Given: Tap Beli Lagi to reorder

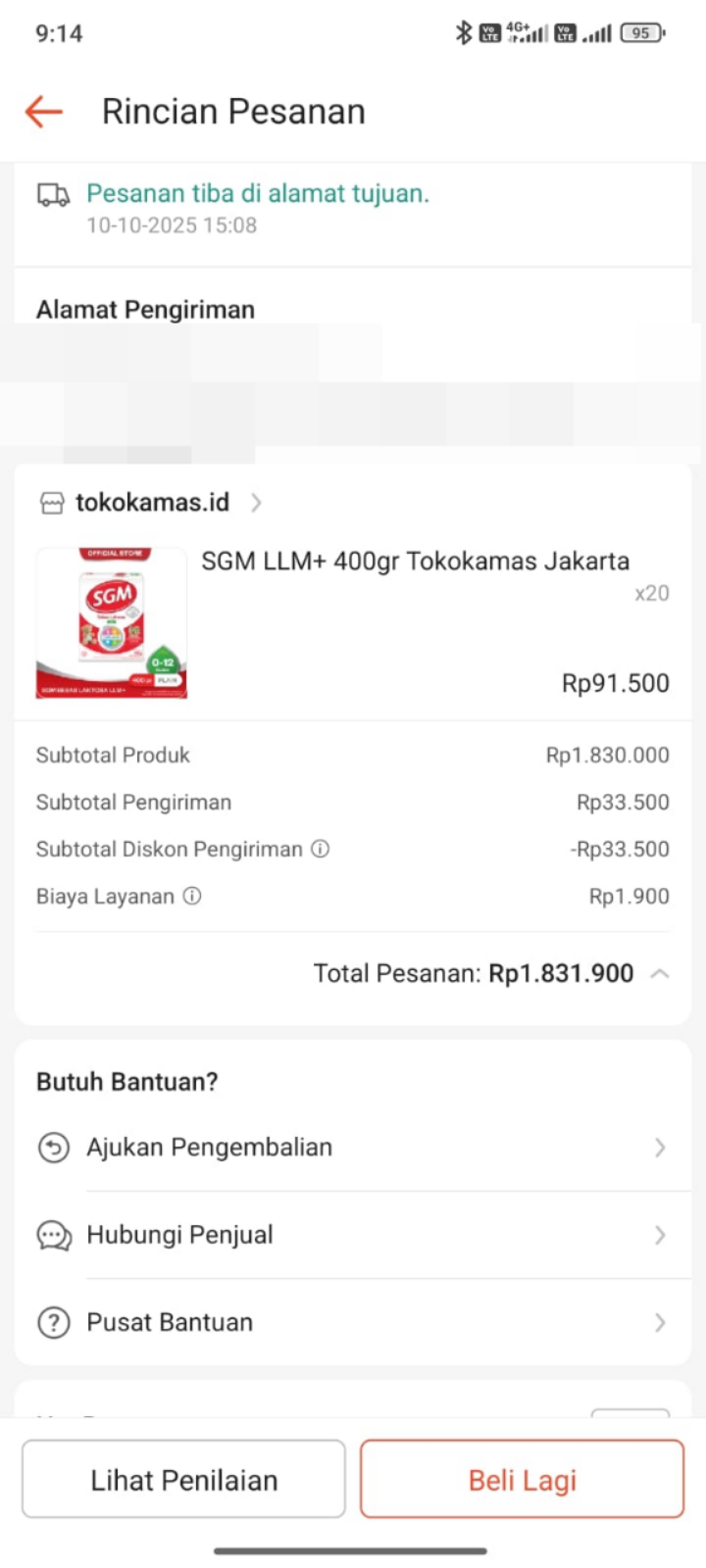Looking at the screenshot, I should pos(522,1479).
